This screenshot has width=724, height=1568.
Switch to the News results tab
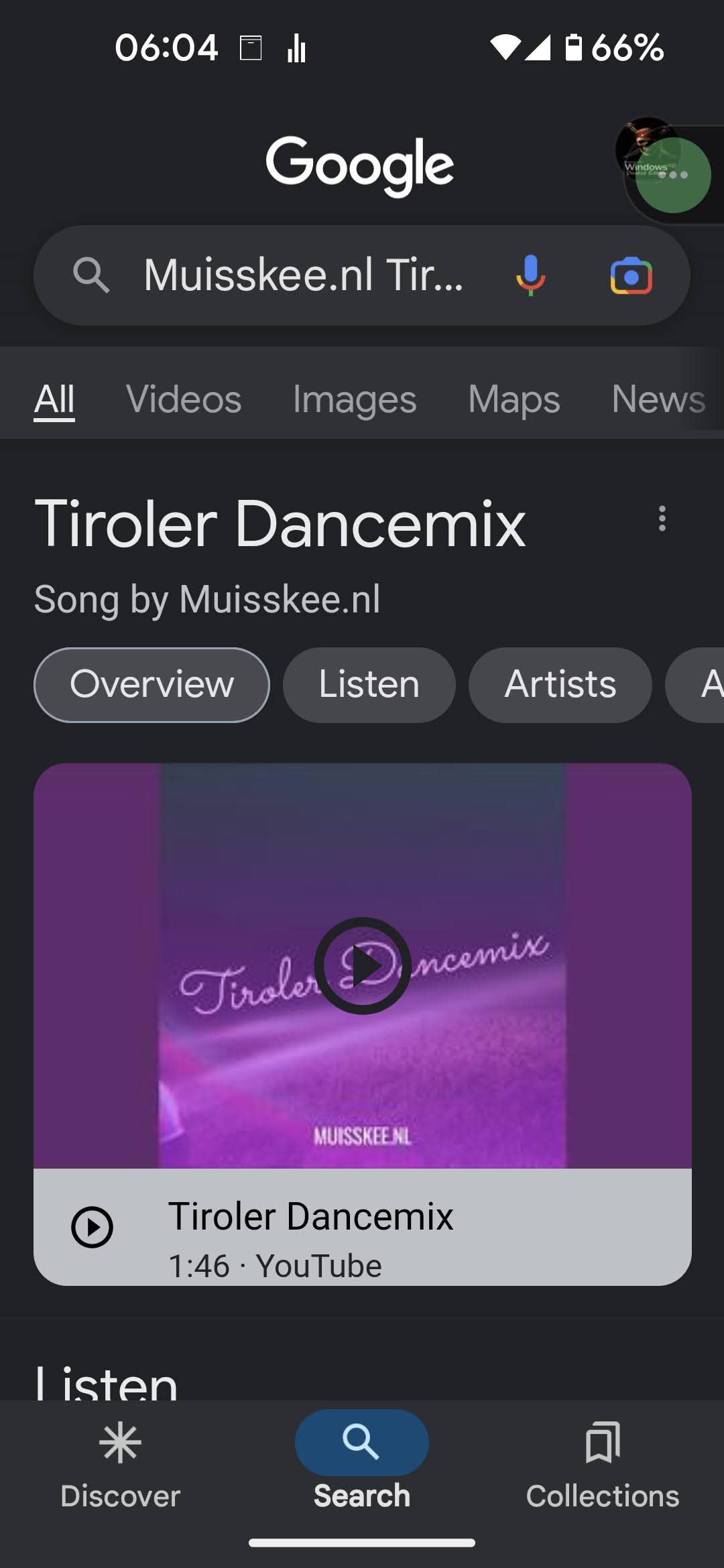[658, 399]
